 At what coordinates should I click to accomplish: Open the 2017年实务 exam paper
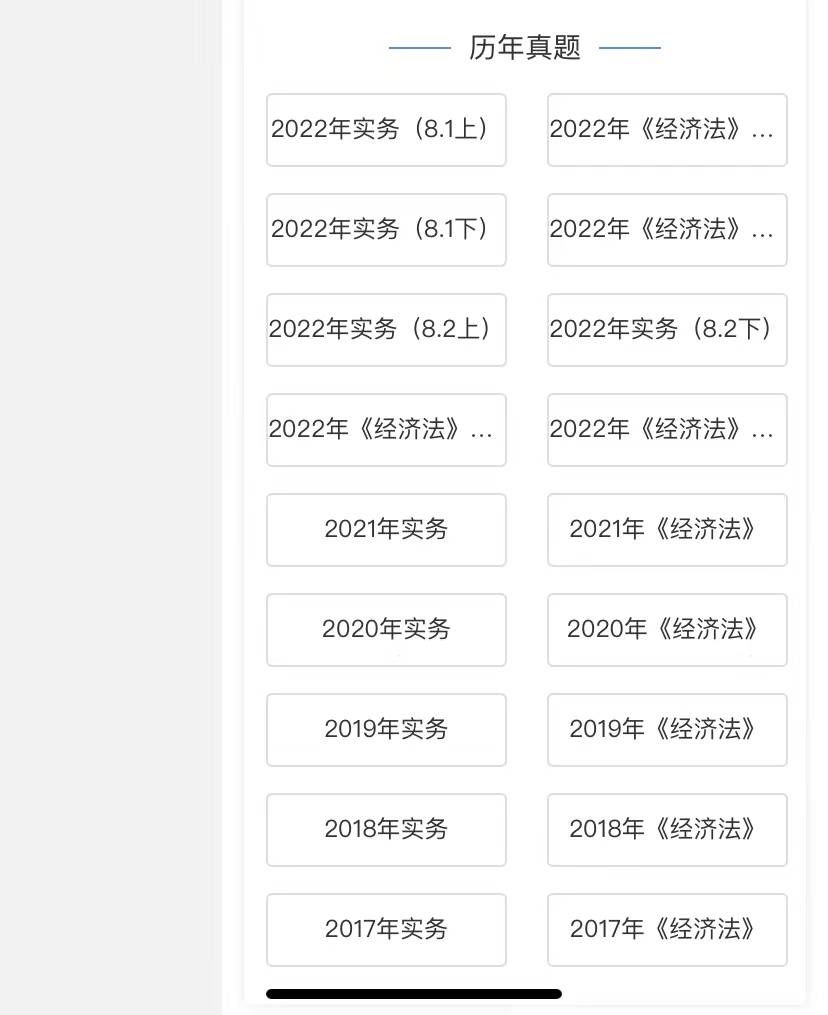[386, 930]
